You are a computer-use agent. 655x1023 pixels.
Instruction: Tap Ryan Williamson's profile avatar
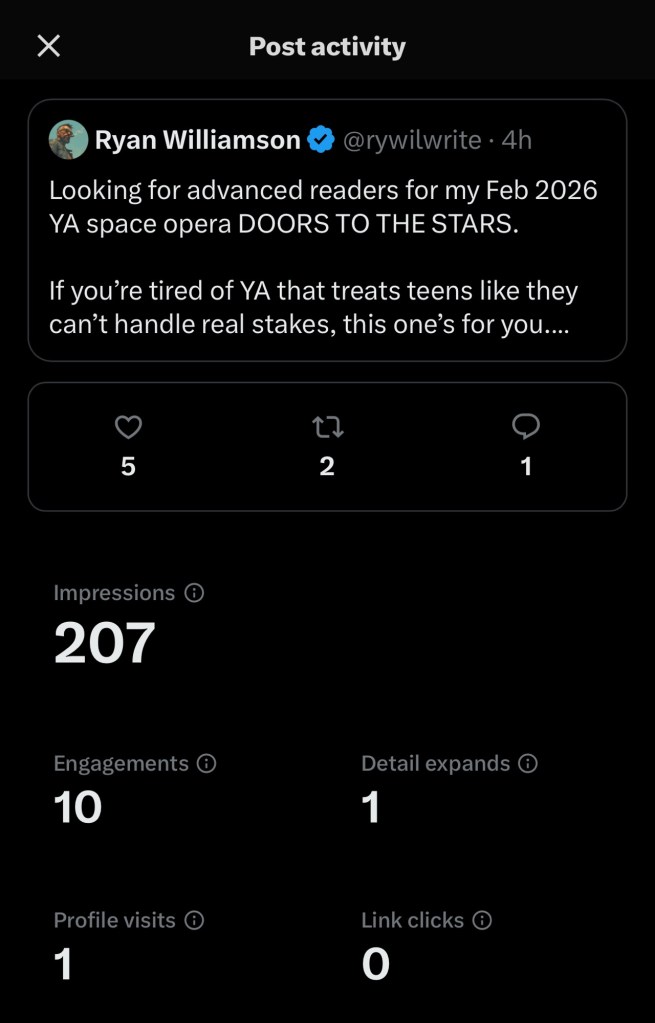(x=68, y=140)
